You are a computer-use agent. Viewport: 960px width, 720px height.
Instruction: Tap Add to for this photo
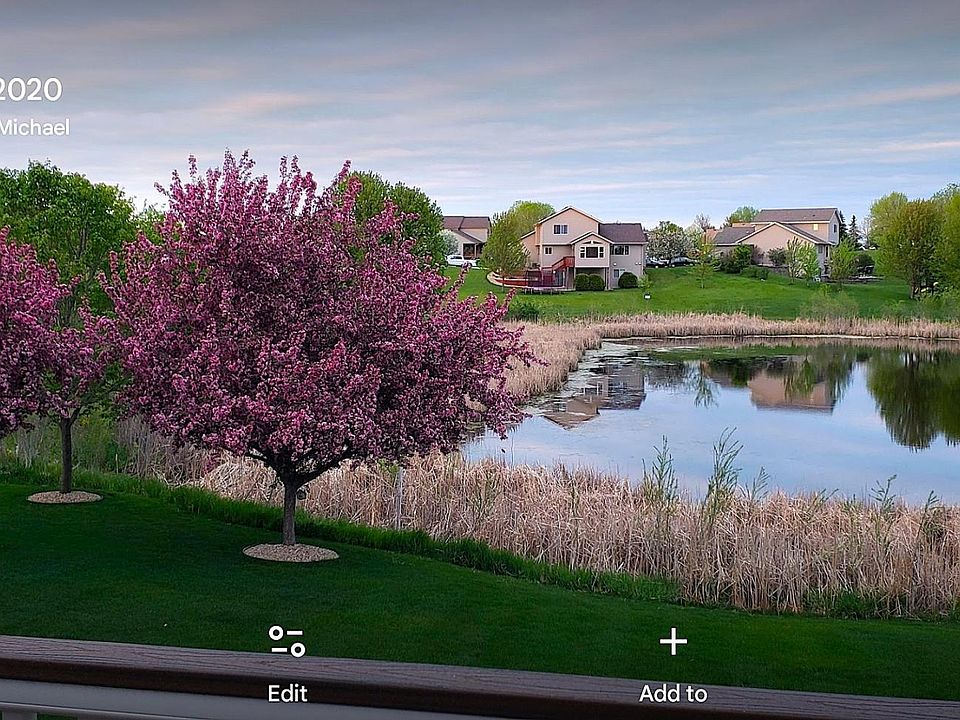tap(673, 662)
